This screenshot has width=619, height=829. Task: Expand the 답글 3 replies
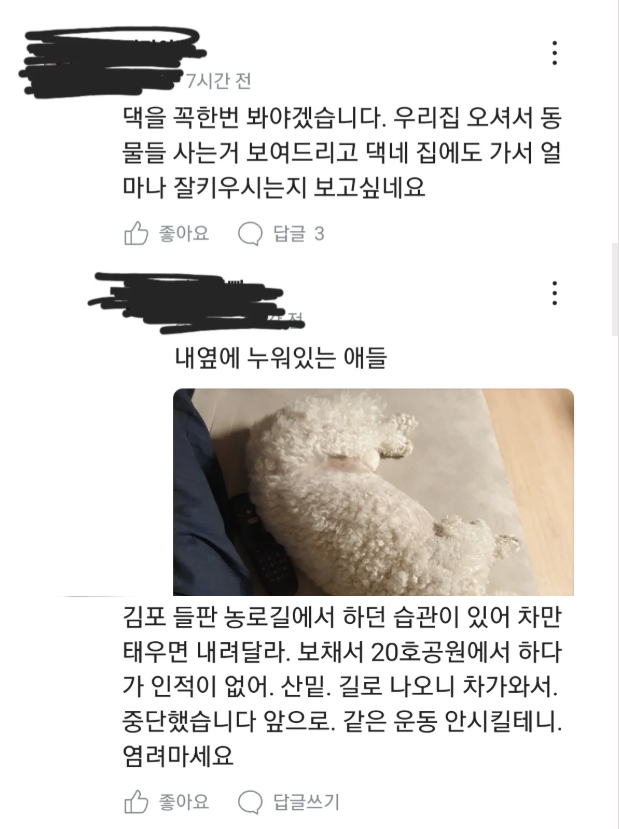283,234
